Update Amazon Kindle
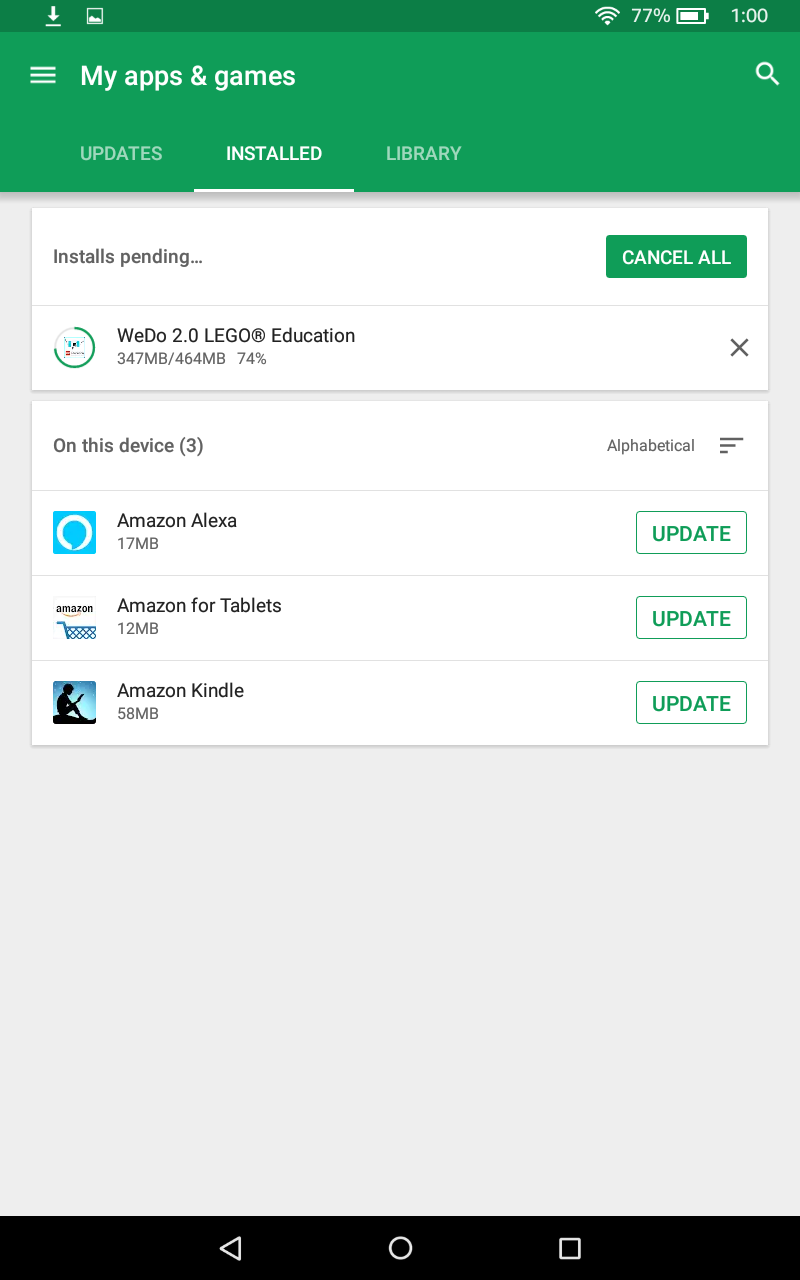Screen dimensions: 800x1280 point(691,703)
